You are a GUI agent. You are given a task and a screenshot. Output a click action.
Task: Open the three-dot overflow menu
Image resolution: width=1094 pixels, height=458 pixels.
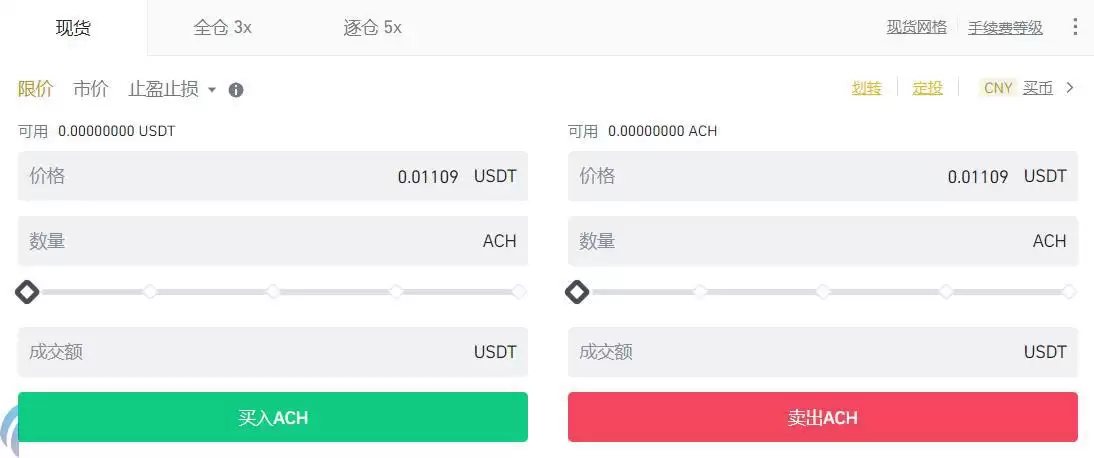point(1075,27)
